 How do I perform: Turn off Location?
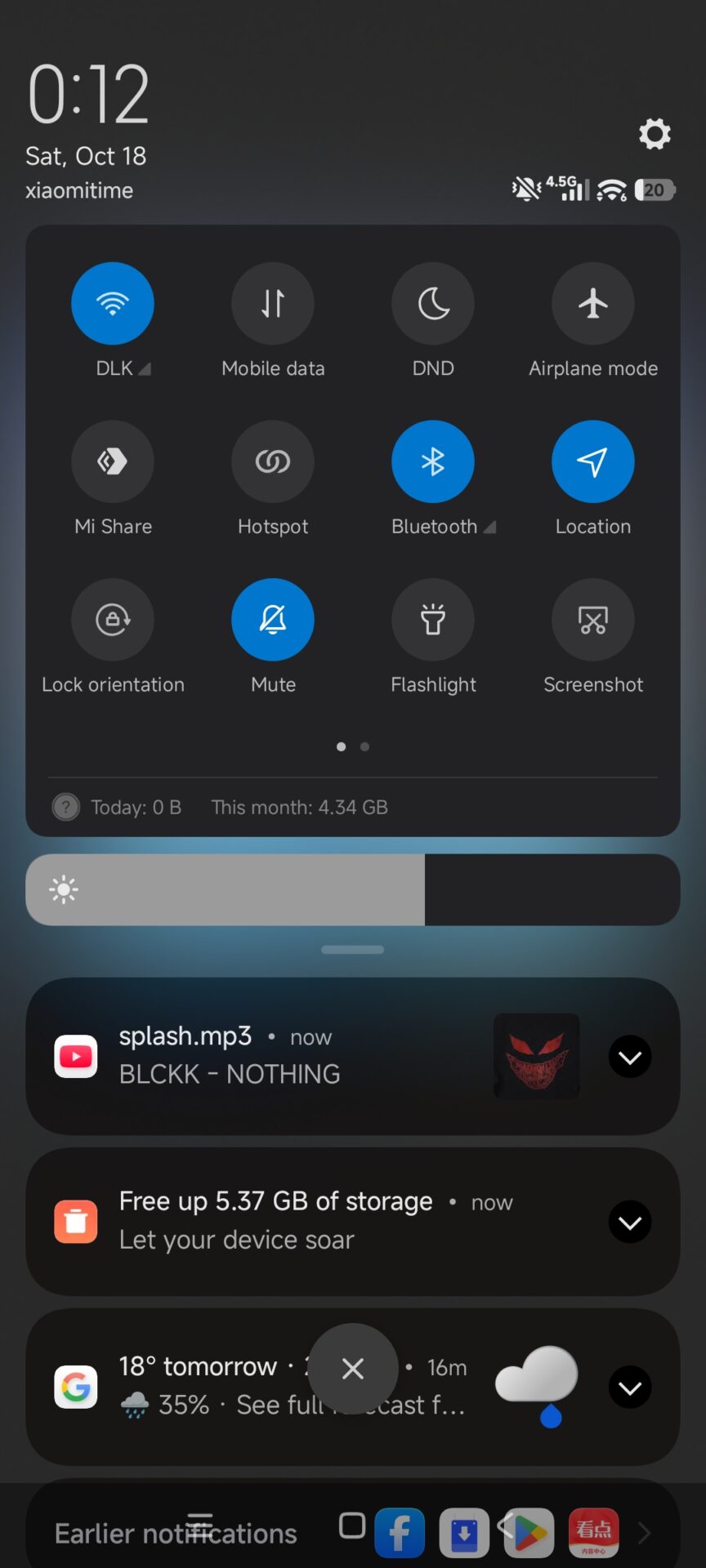pyautogui.click(x=593, y=461)
